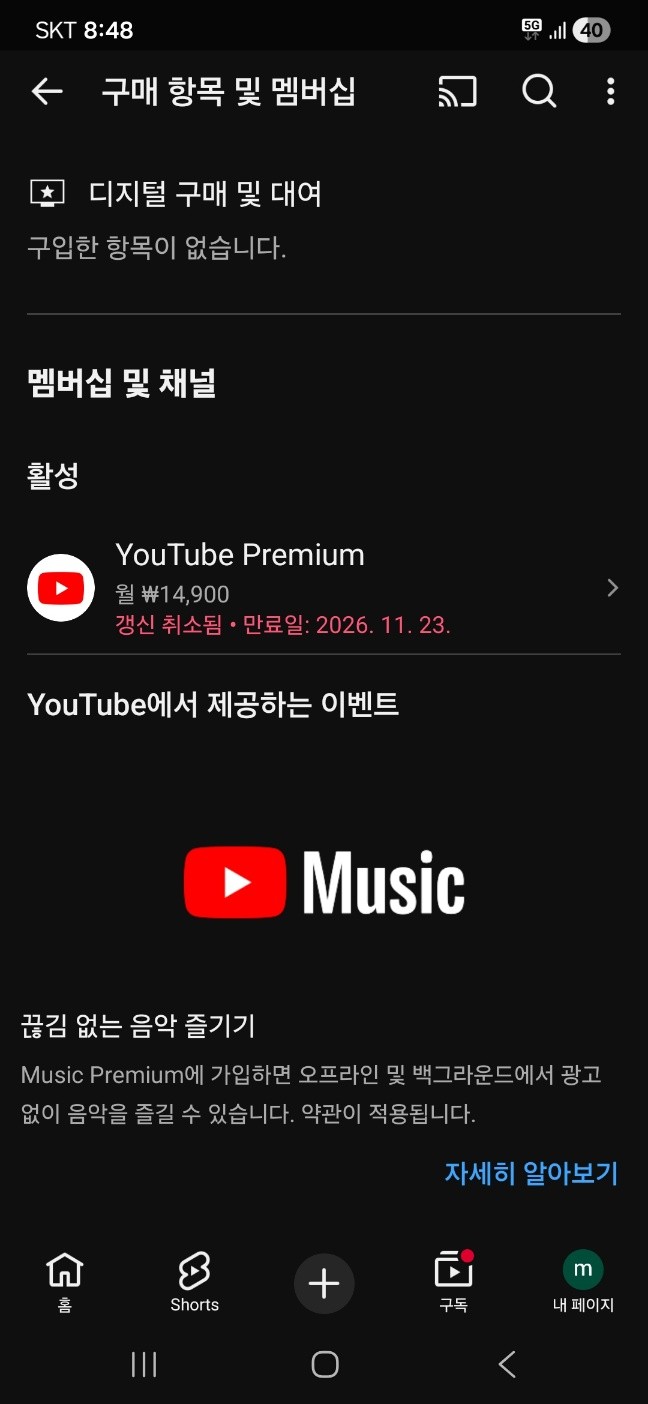Tap the system recent apps button
Image resolution: width=648 pixels, height=1404 pixels.
144,1364
